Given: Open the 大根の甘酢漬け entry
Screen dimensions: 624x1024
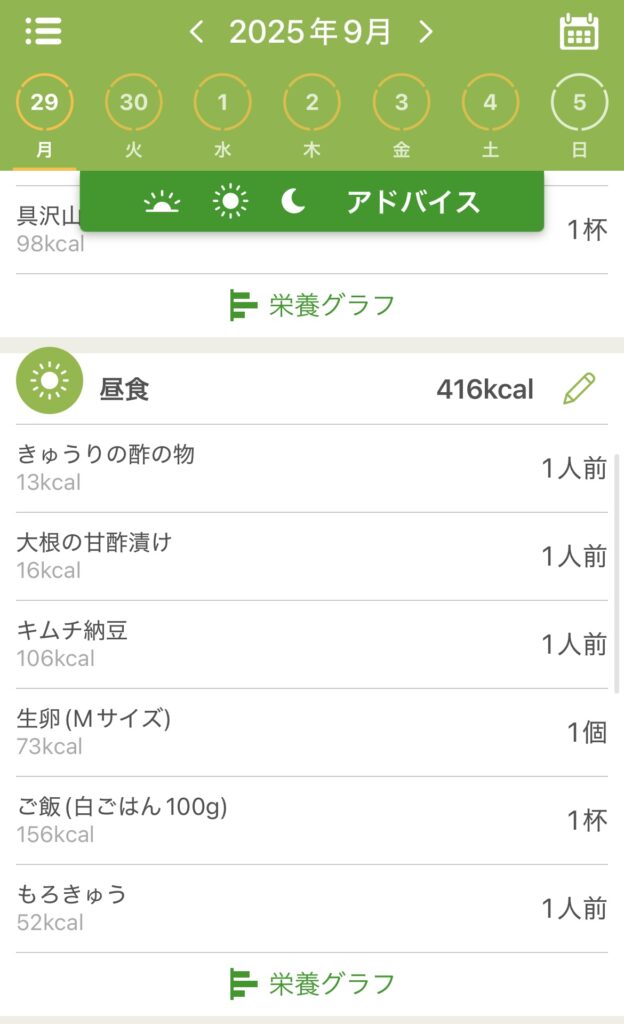Looking at the screenshot, I should pyautogui.click(x=312, y=556).
